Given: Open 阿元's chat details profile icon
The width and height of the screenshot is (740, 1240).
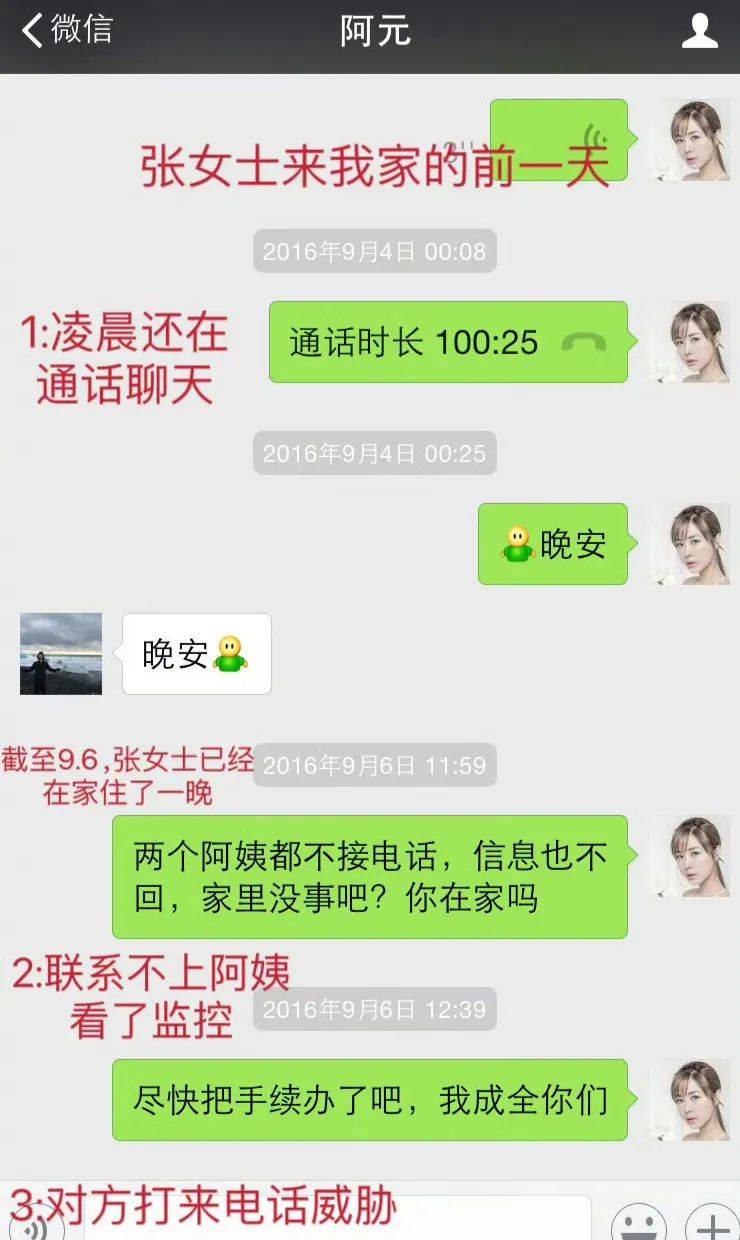Looking at the screenshot, I should coord(699,31).
